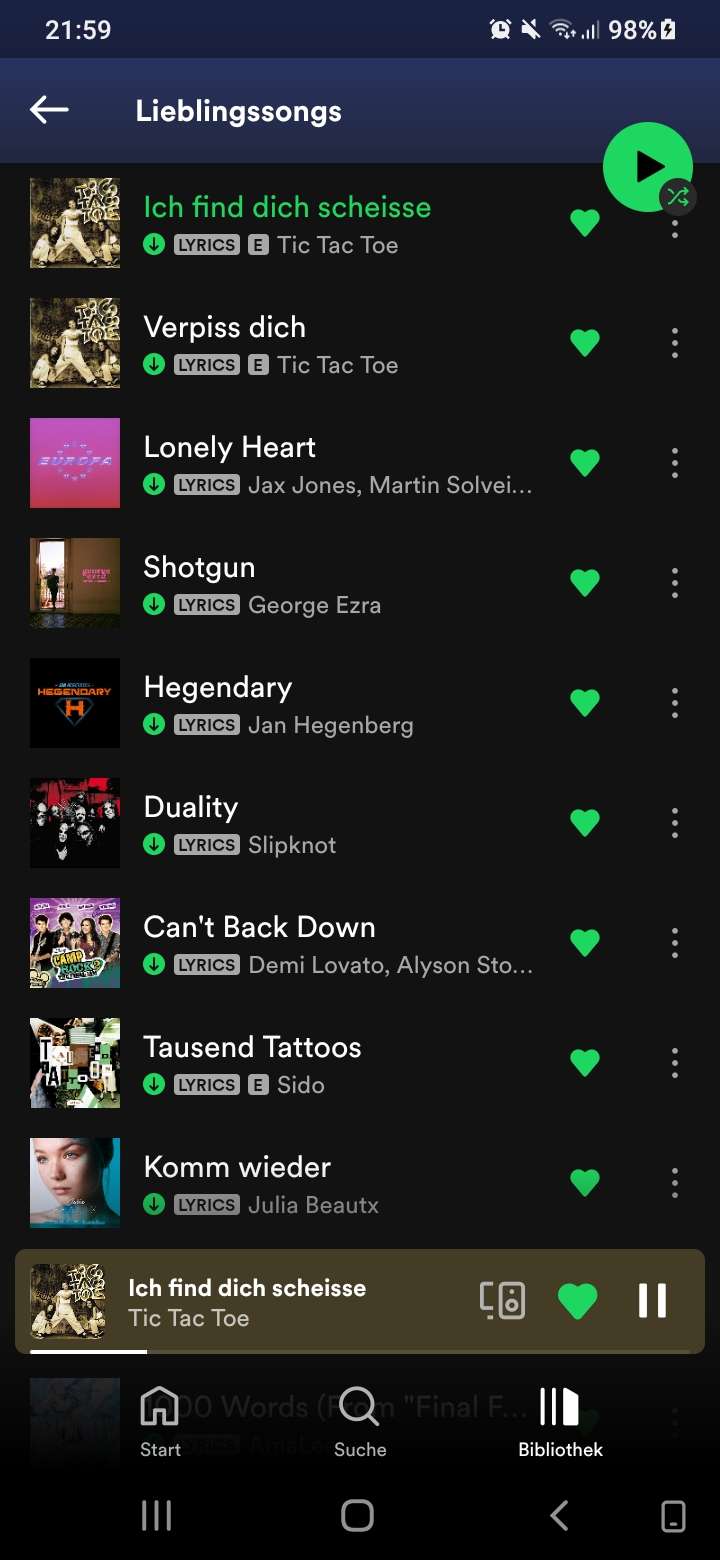Switch to the Suche tab
This screenshot has height=1560, width=720.
[360, 1422]
